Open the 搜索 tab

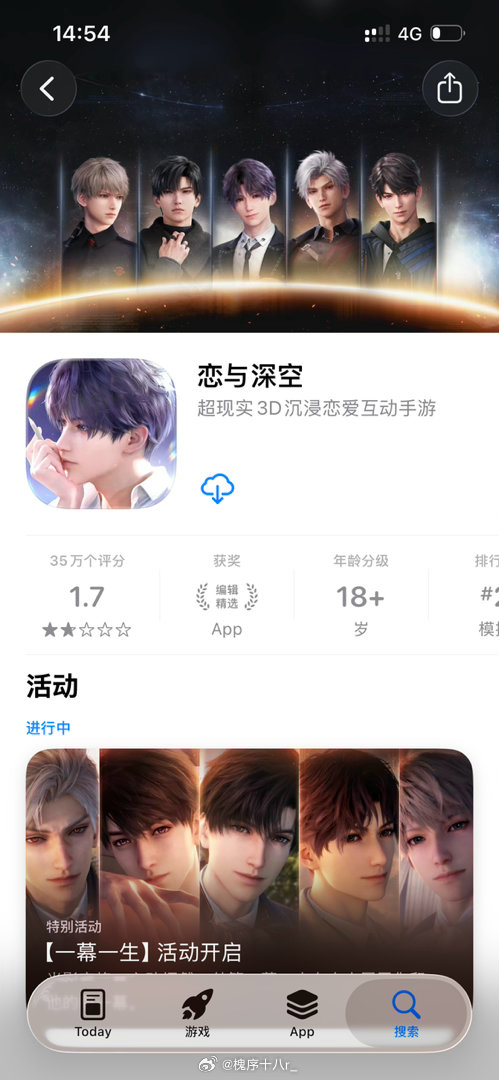point(407,1013)
